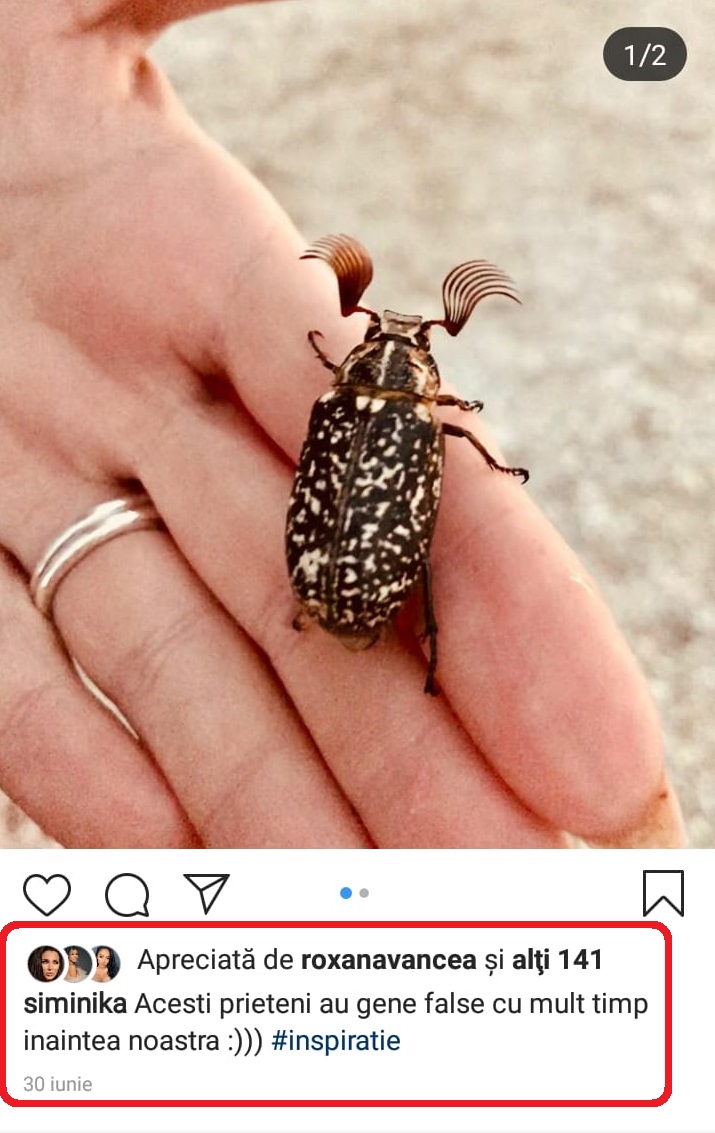Viewport: 715px width, 1133px height.
Task: Open the comments on this post
Action: pyautogui.click(x=127, y=894)
